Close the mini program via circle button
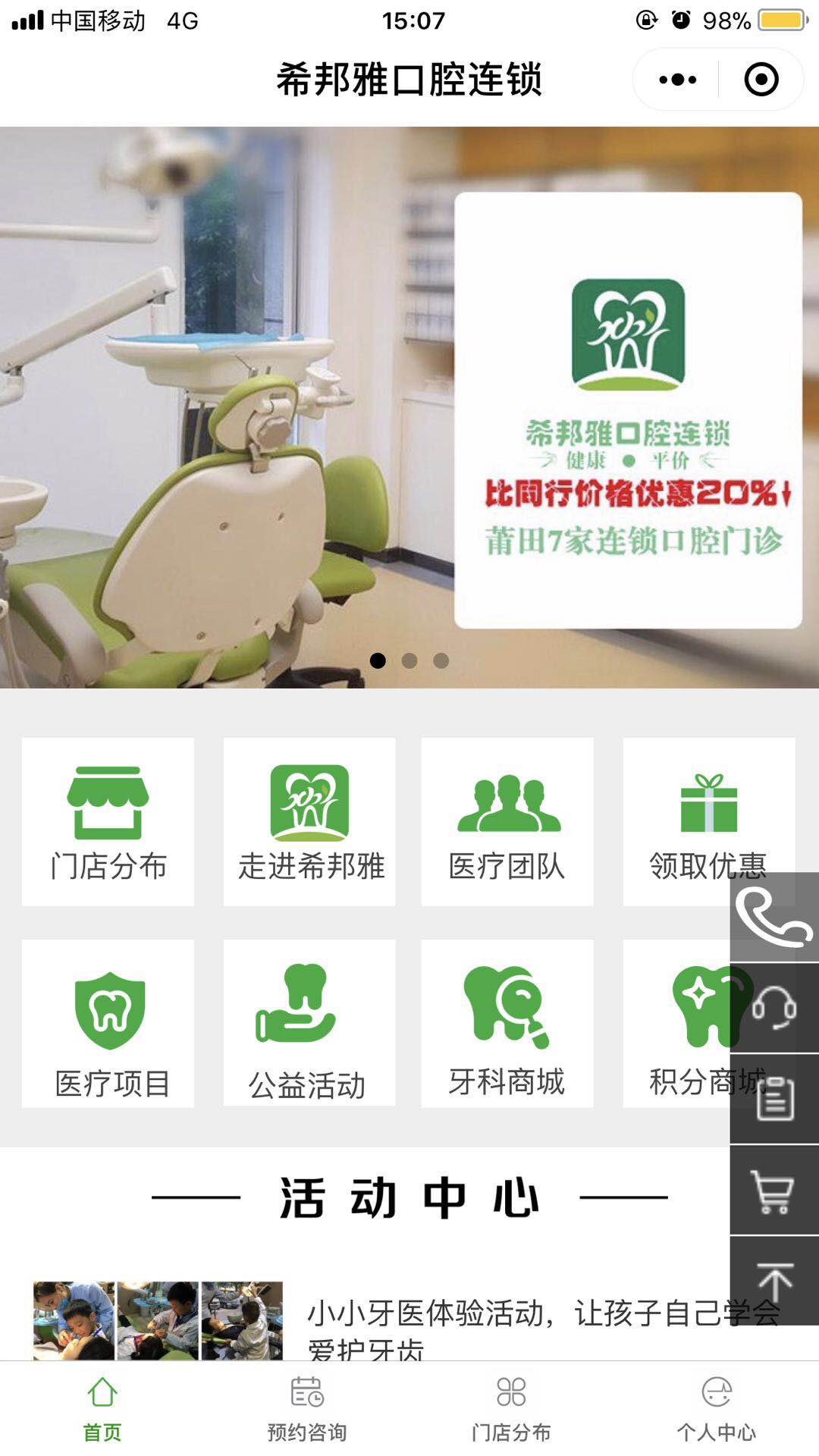 click(x=761, y=80)
